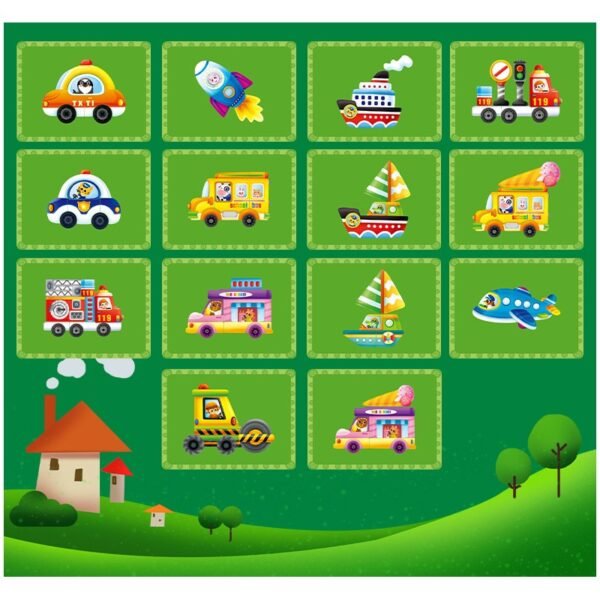Image resolution: width=600 pixels, height=600 pixels.
Task: Choose the sailboat with red hull
Action: (374, 200)
